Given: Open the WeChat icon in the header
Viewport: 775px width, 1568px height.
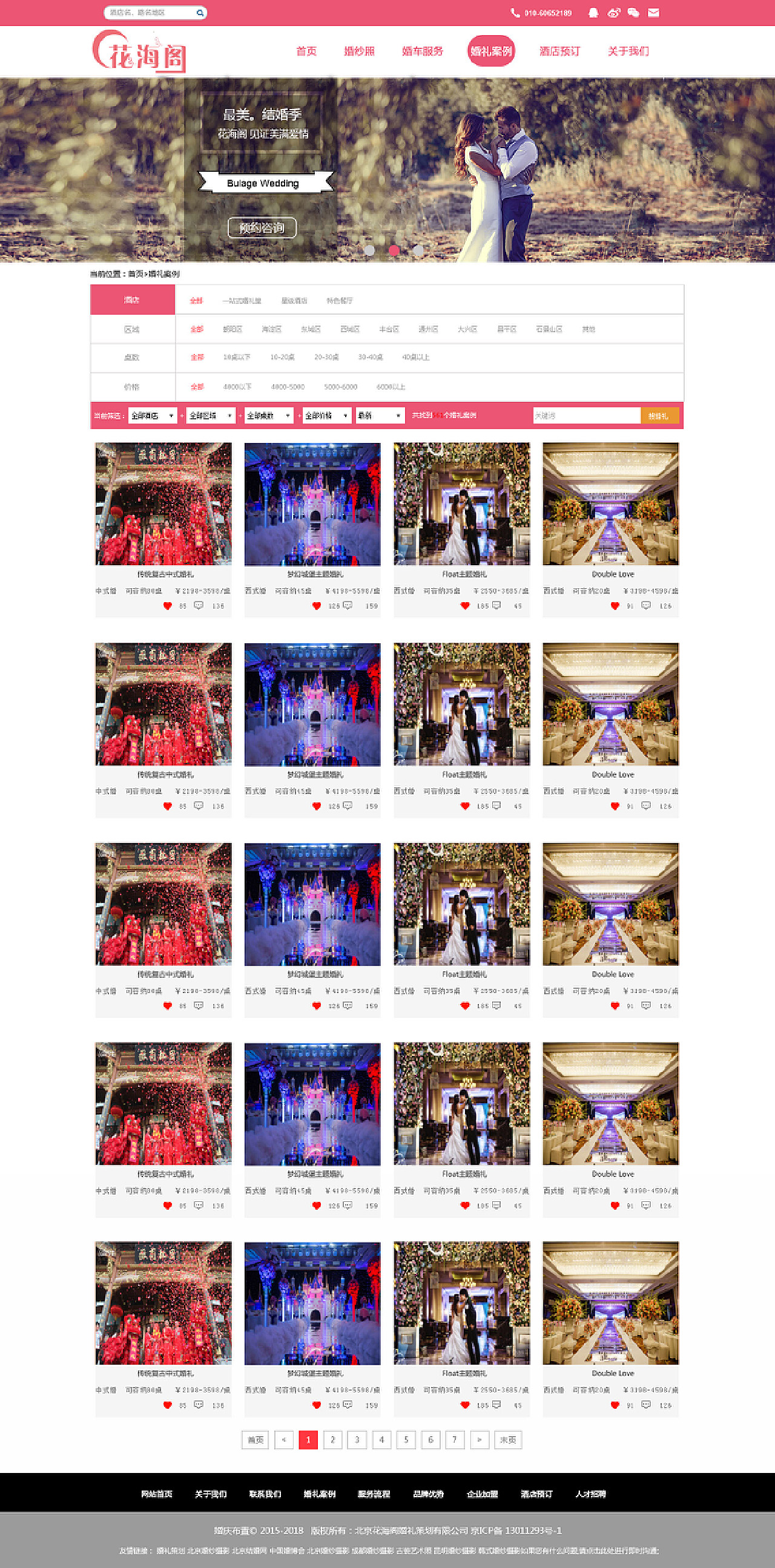Looking at the screenshot, I should coord(633,13).
